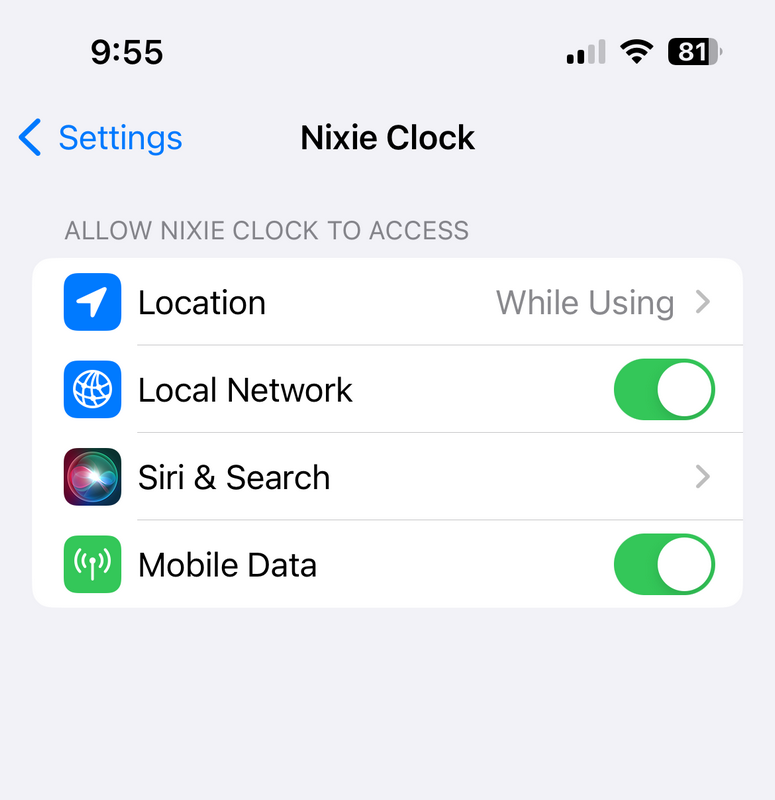The height and width of the screenshot is (800, 775).
Task: Go back to Settings
Action: (100, 138)
